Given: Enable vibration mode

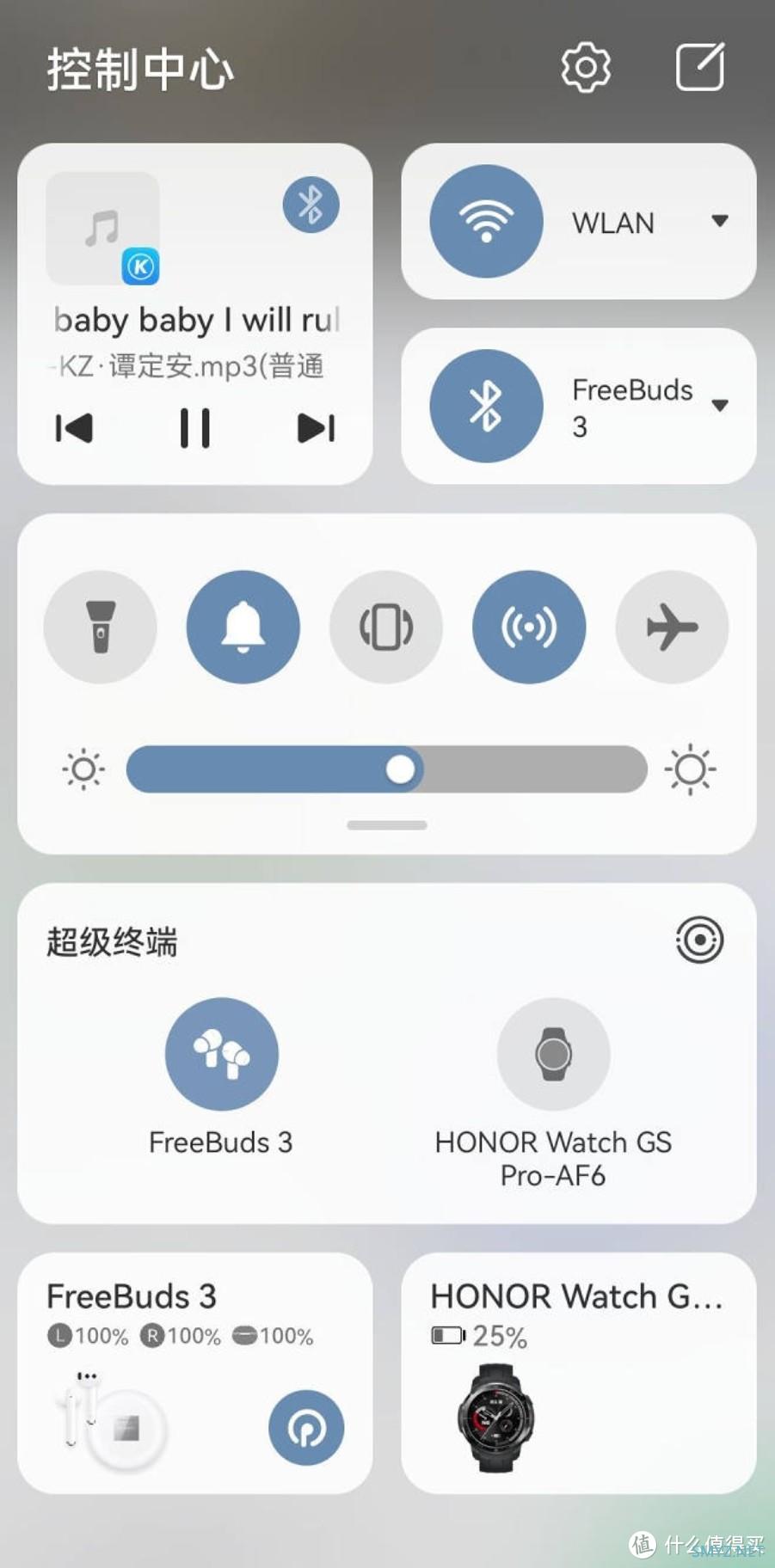Looking at the screenshot, I should click(386, 627).
